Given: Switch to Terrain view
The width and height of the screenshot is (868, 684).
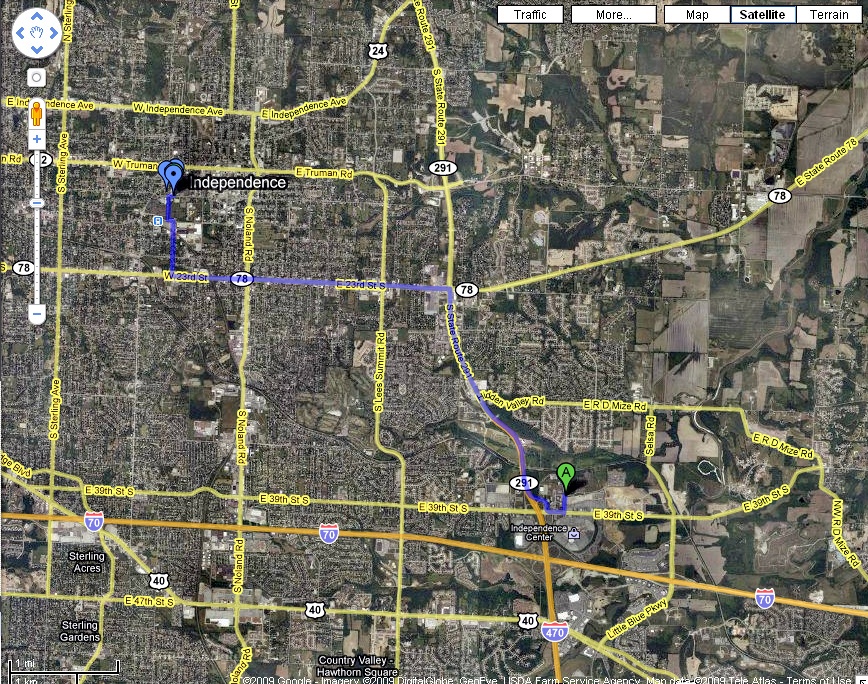Looking at the screenshot, I should tap(829, 15).
